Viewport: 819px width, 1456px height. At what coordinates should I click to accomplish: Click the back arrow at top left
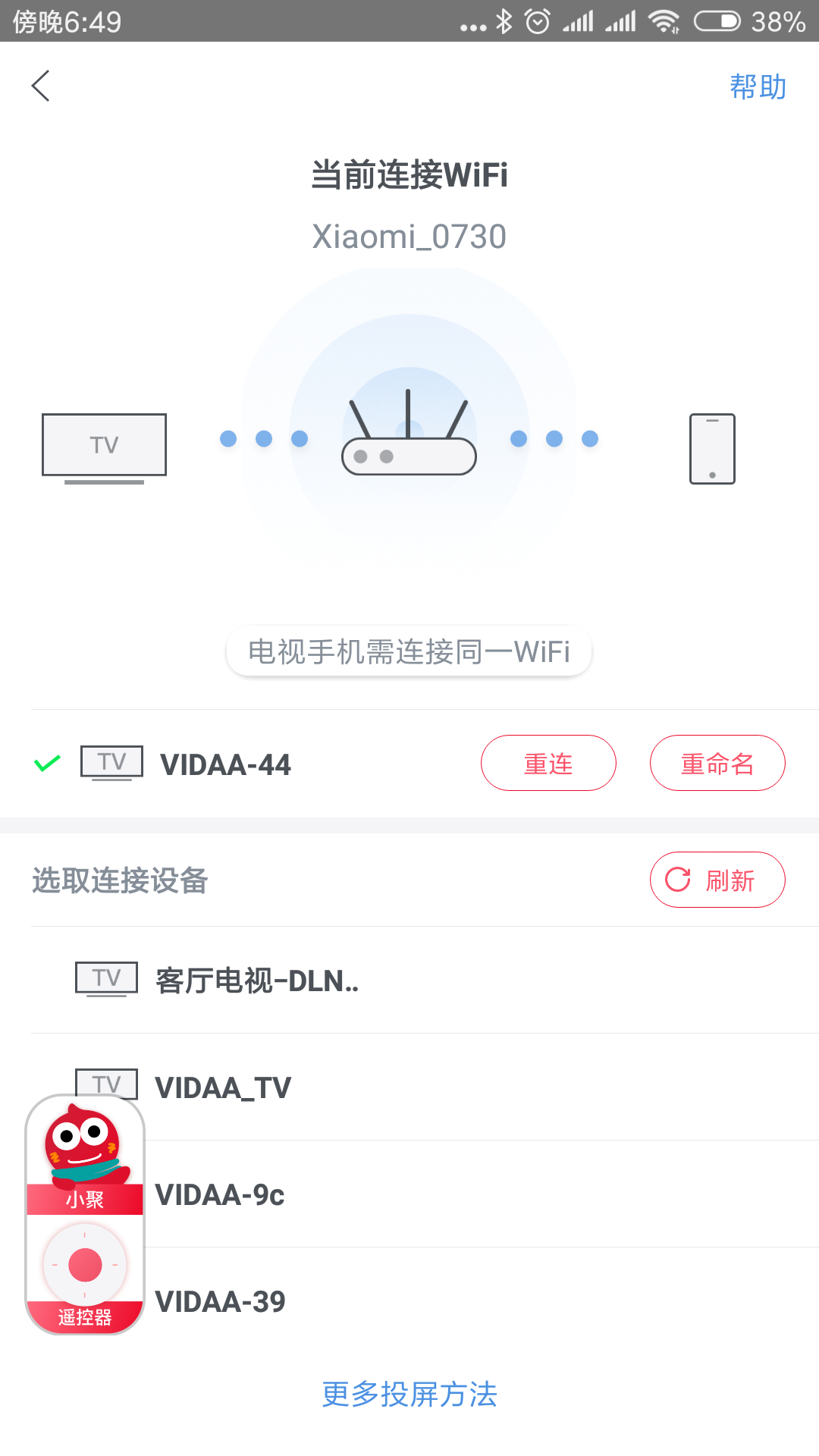tap(41, 86)
